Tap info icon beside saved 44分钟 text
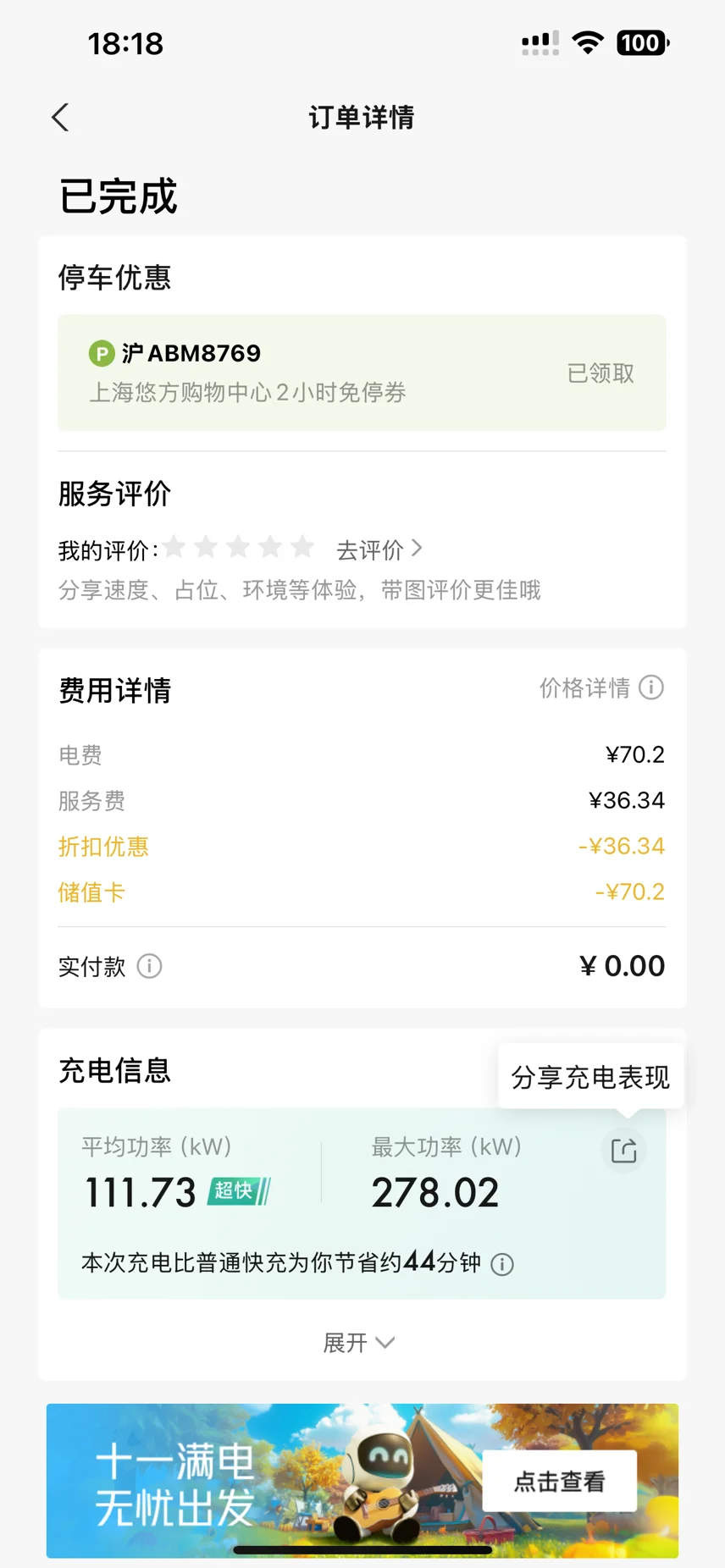This screenshot has width=725, height=1568. click(x=502, y=1264)
